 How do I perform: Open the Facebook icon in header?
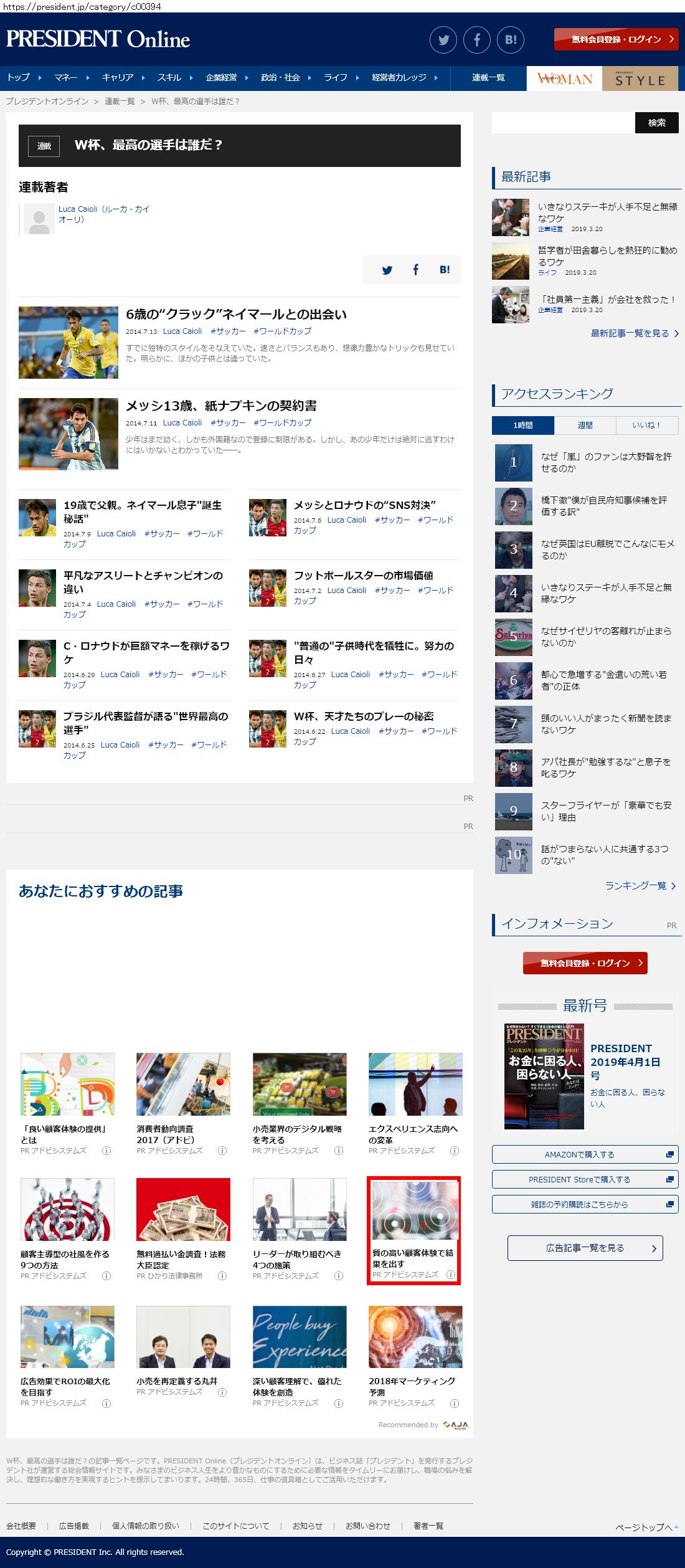click(477, 40)
